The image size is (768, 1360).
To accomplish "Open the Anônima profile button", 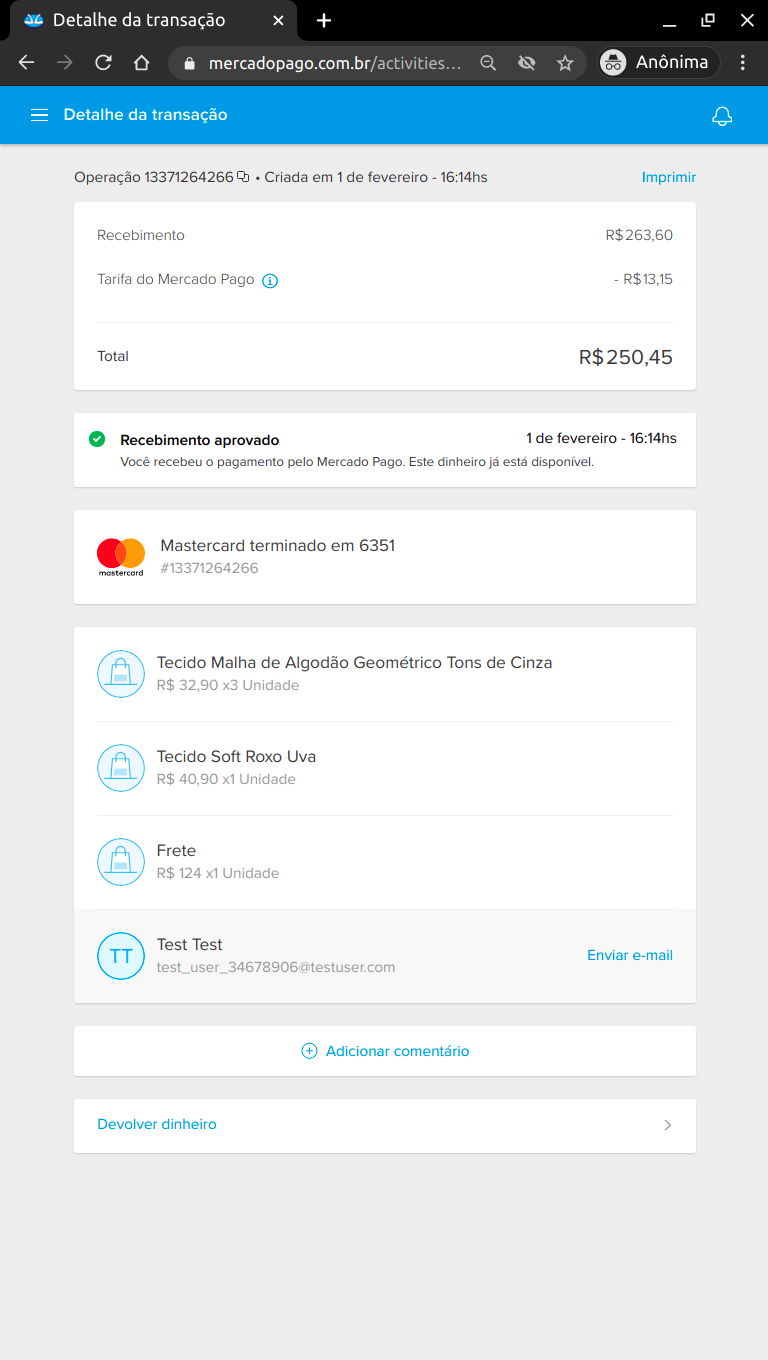I will tap(659, 63).
